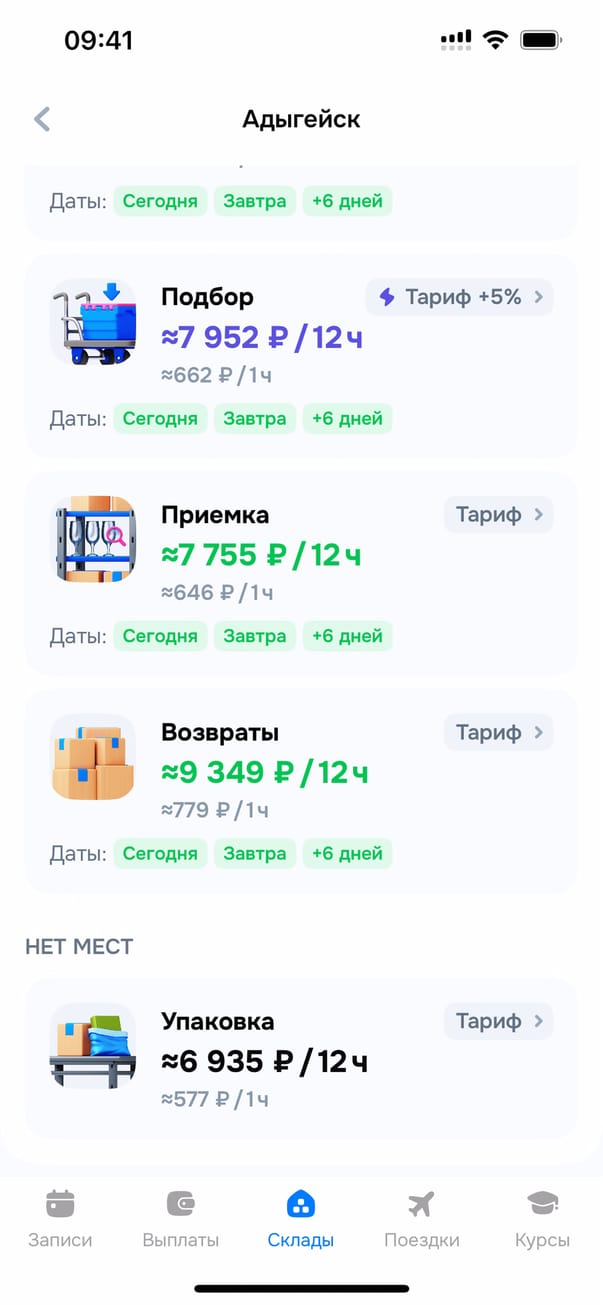Select the Склады tab
Image resolution: width=603 pixels, height=1305 pixels.
tap(301, 1220)
